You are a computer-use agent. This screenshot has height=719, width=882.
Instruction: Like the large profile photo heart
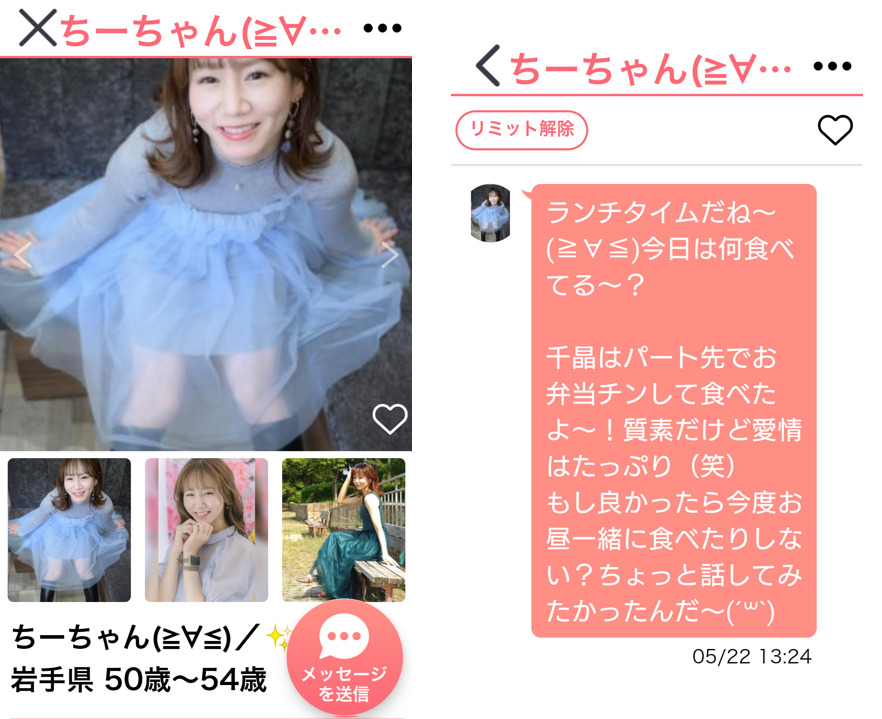(x=389, y=419)
